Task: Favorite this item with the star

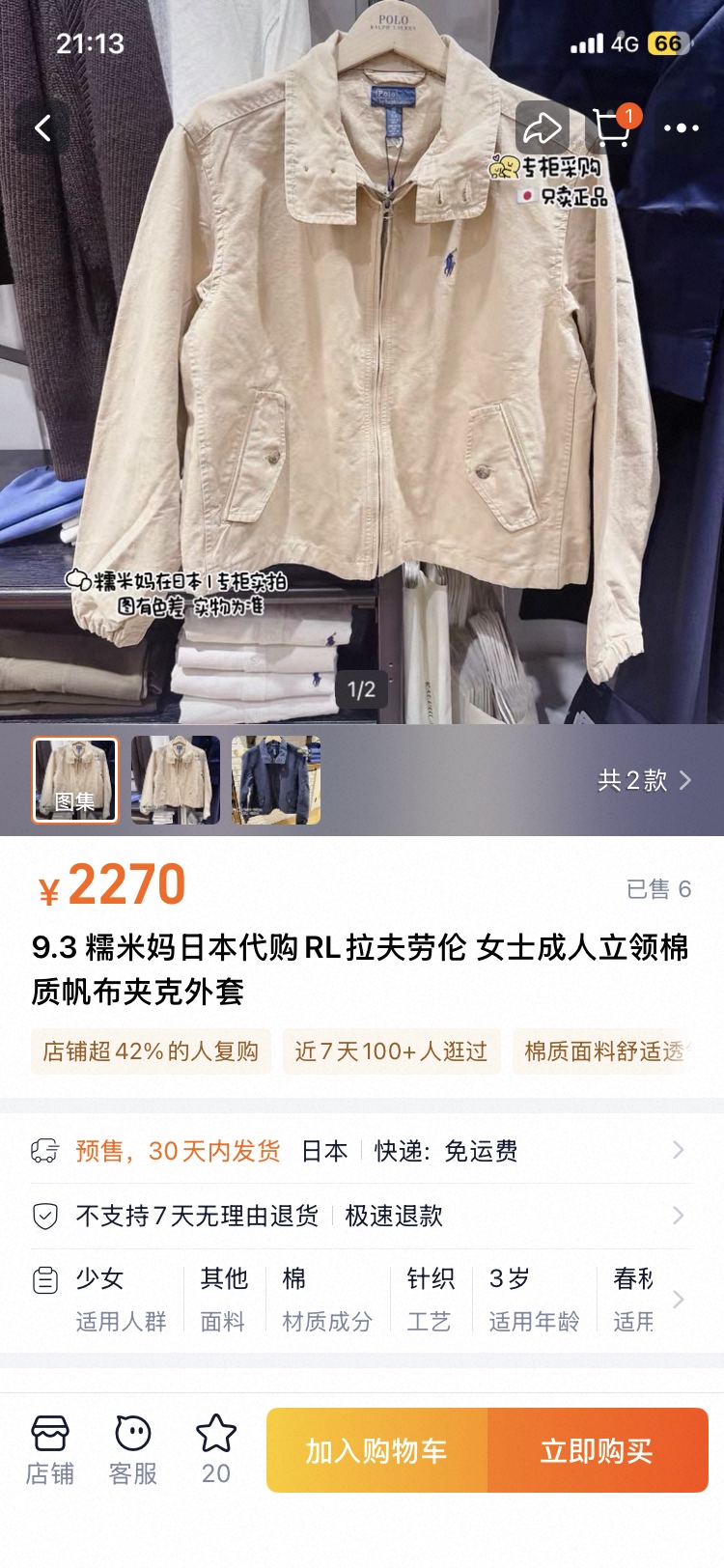Action: [216, 1448]
